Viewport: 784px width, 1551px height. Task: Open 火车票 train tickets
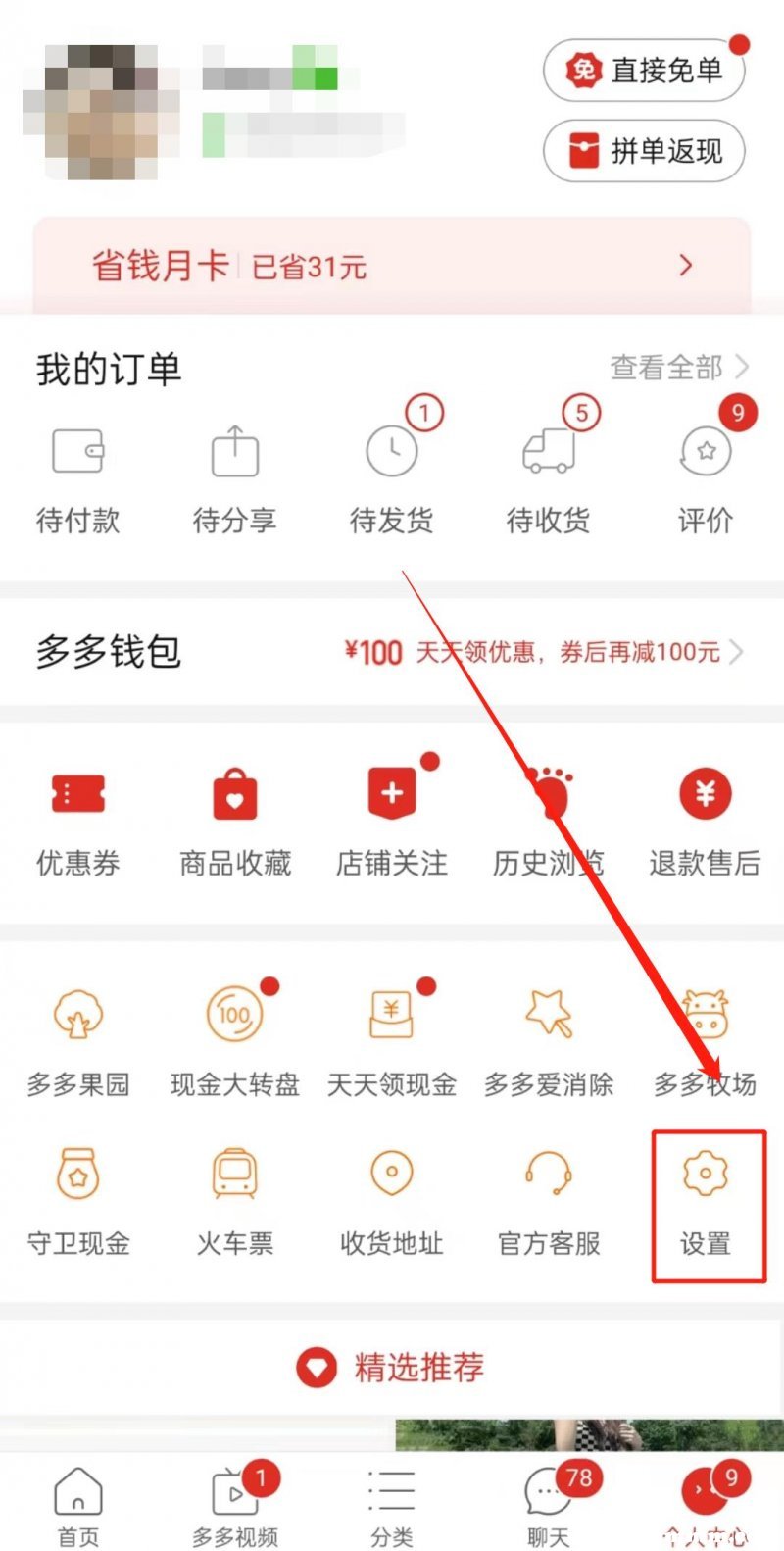point(235,1201)
